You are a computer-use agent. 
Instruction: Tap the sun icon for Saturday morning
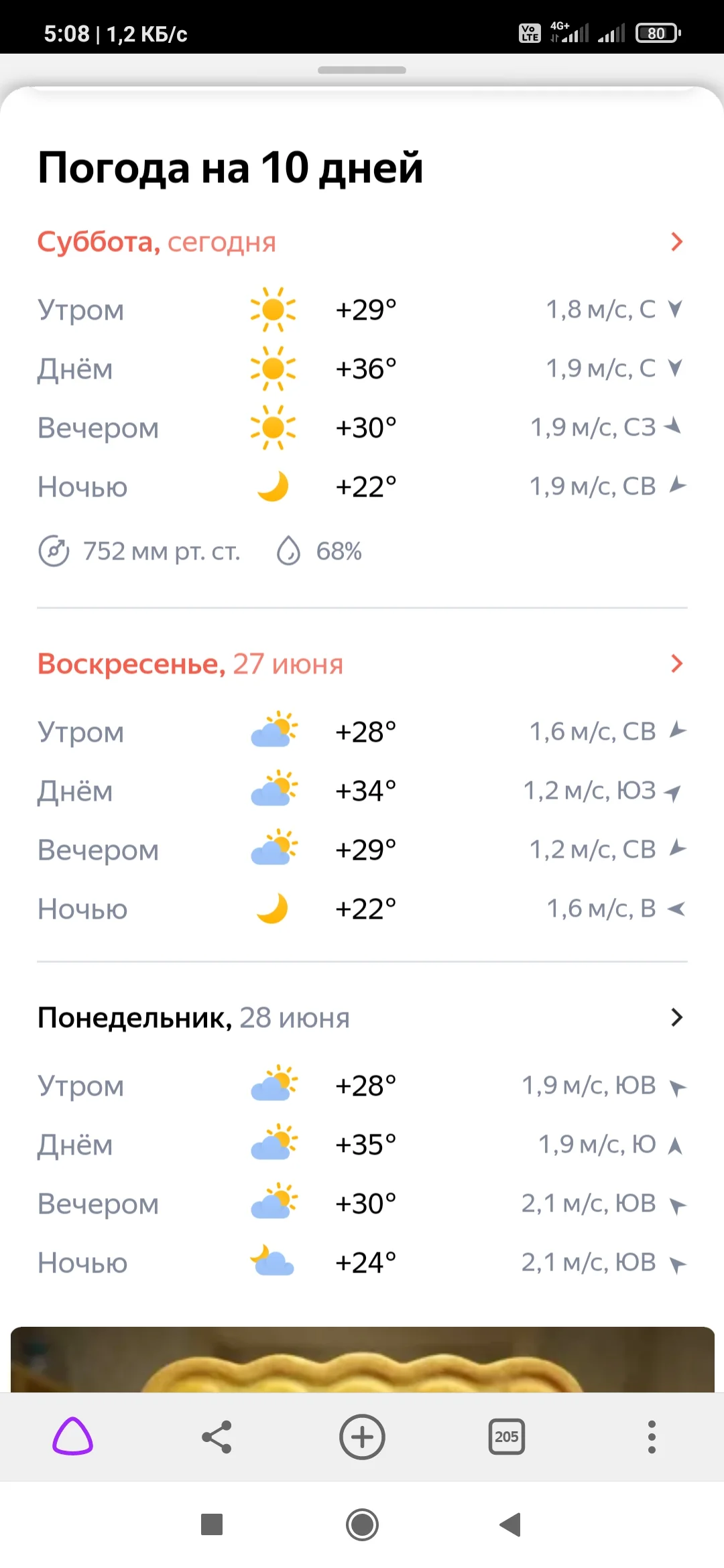click(271, 309)
